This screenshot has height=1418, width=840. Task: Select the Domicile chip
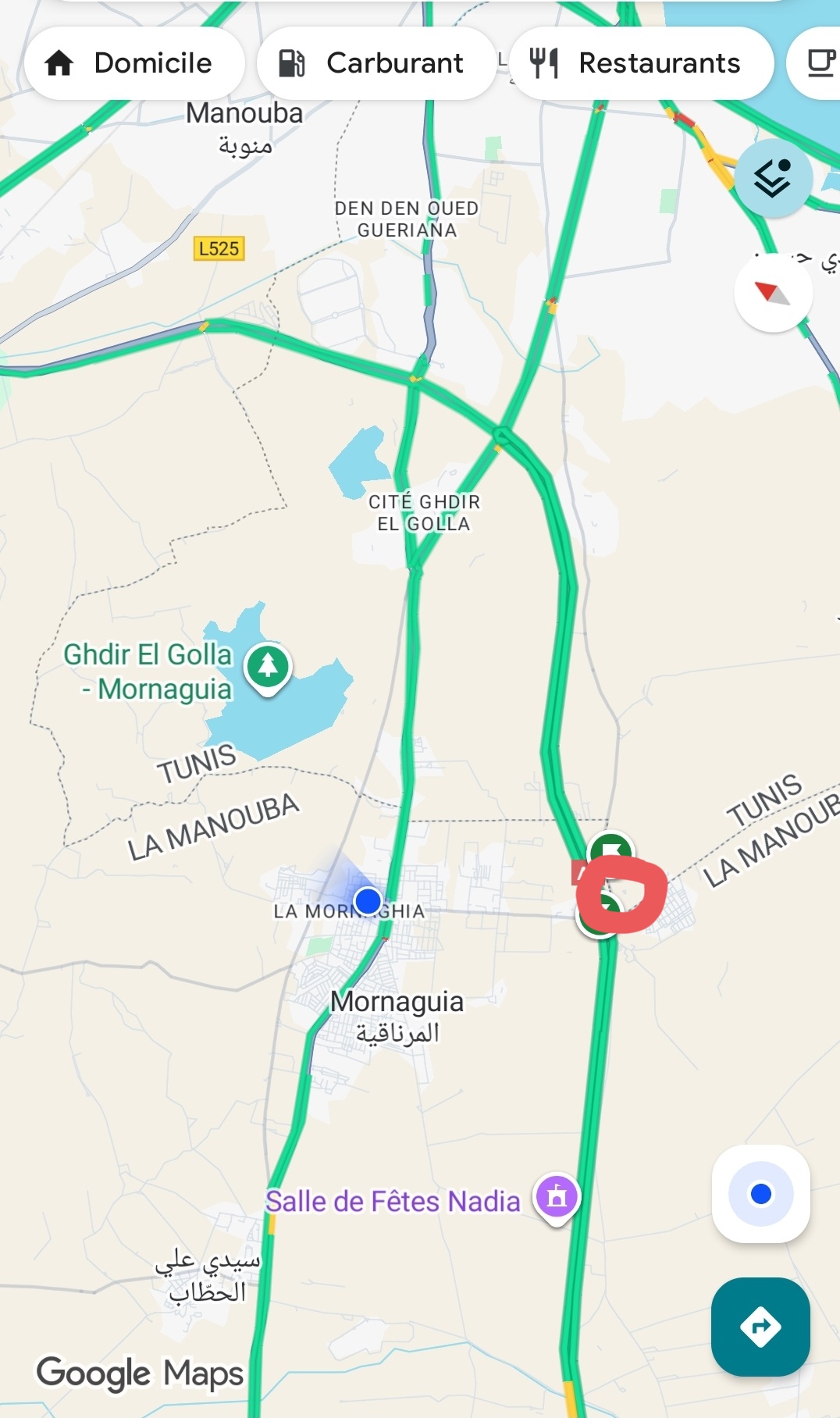pos(134,63)
